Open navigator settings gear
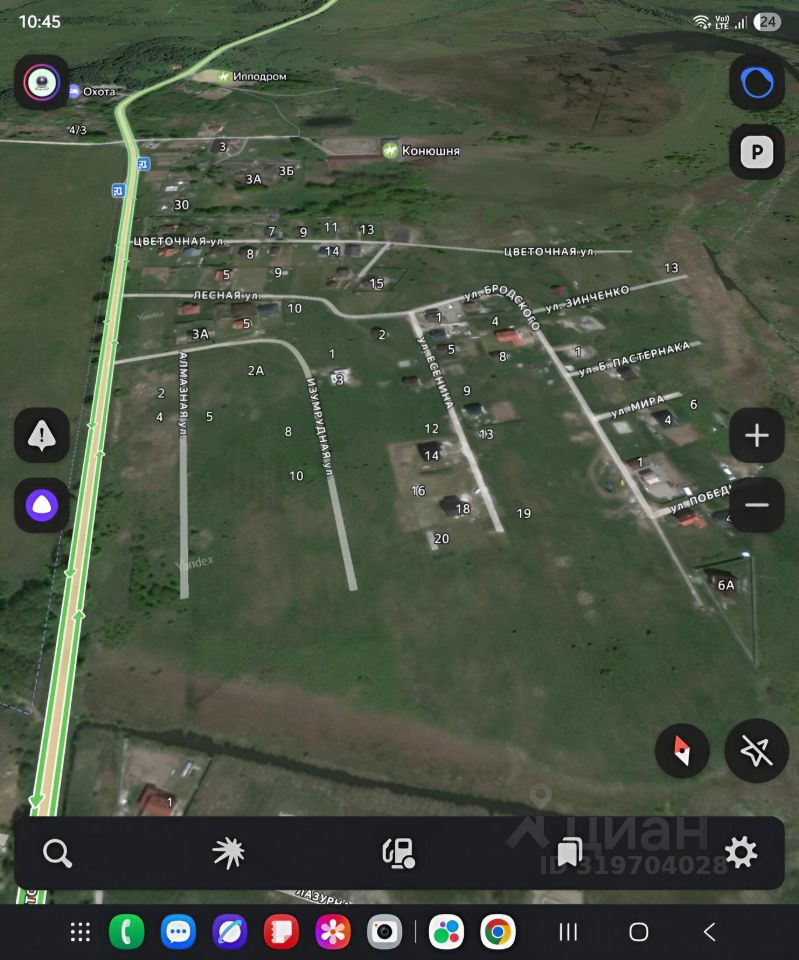This screenshot has height=960, width=799. pos(741,853)
